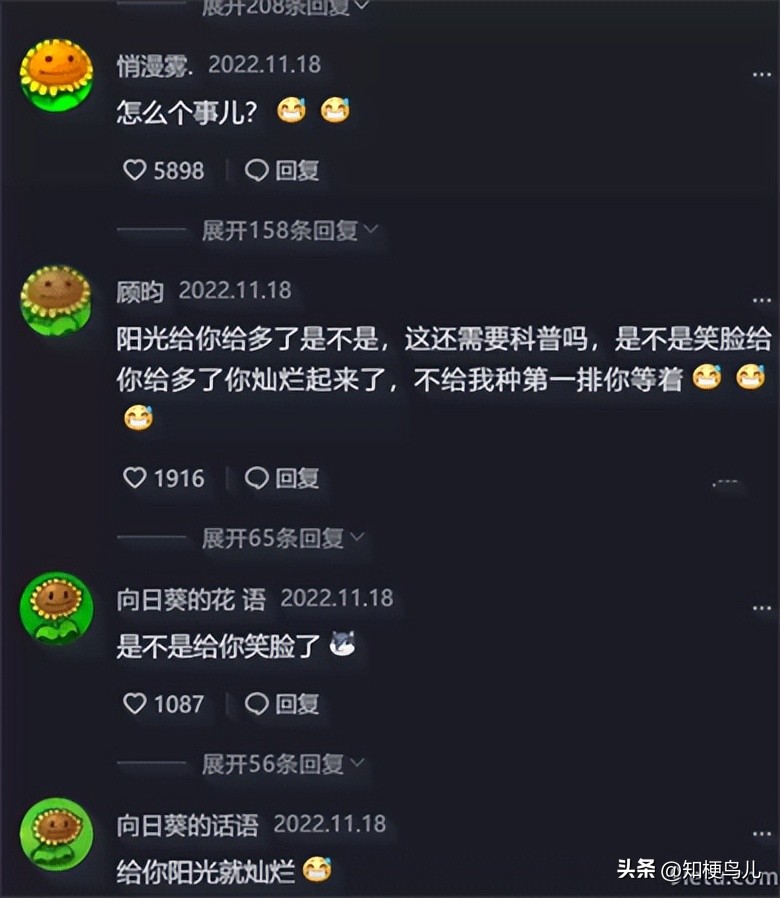Viewport: 780px width, 898px height.
Task: Open 向日葵的花语's profile avatar
Action: pyautogui.click(x=56, y=607)
